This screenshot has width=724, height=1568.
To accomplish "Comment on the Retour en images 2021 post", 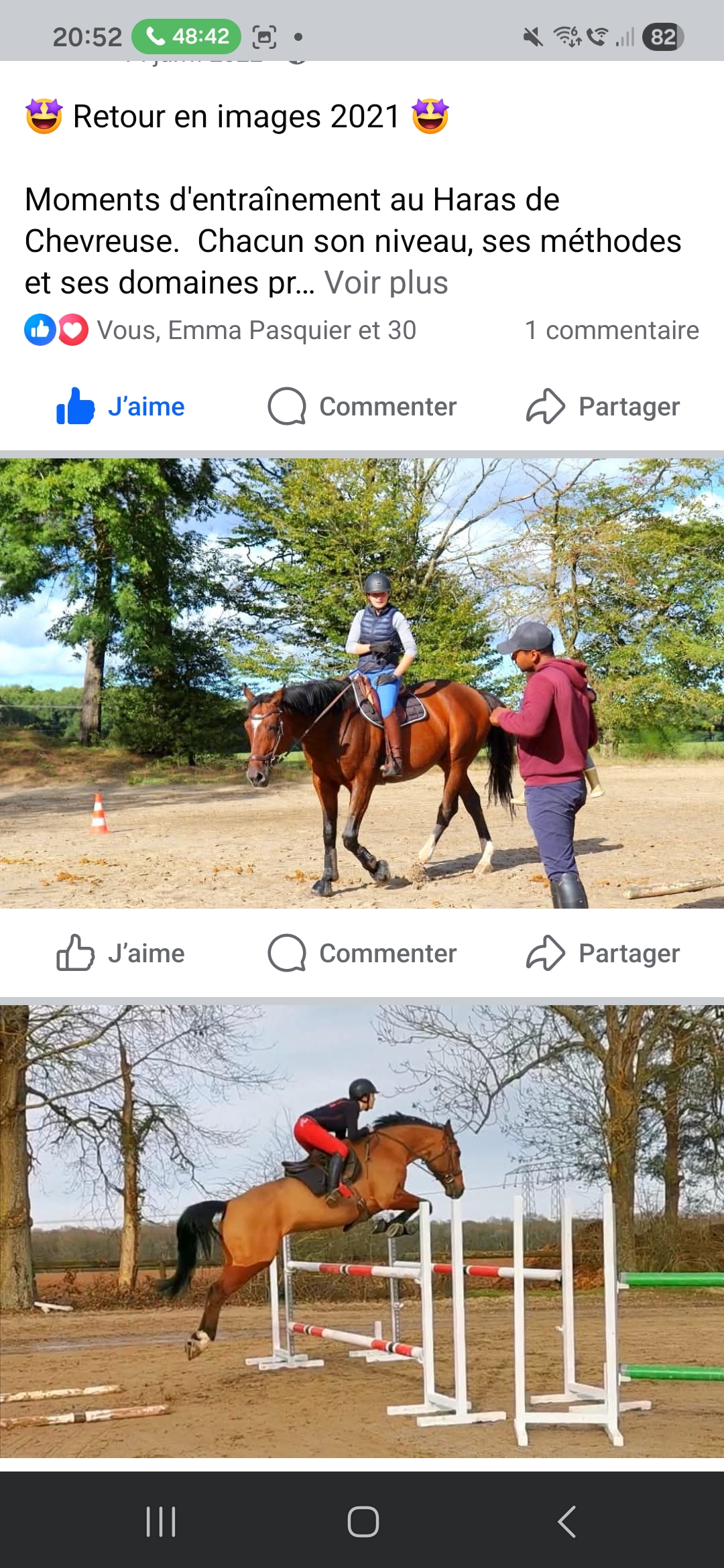I will coord(362,407).
